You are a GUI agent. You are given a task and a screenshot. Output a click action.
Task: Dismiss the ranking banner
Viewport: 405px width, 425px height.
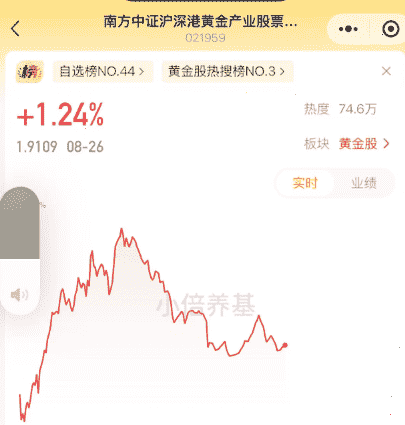click(386, 71)
